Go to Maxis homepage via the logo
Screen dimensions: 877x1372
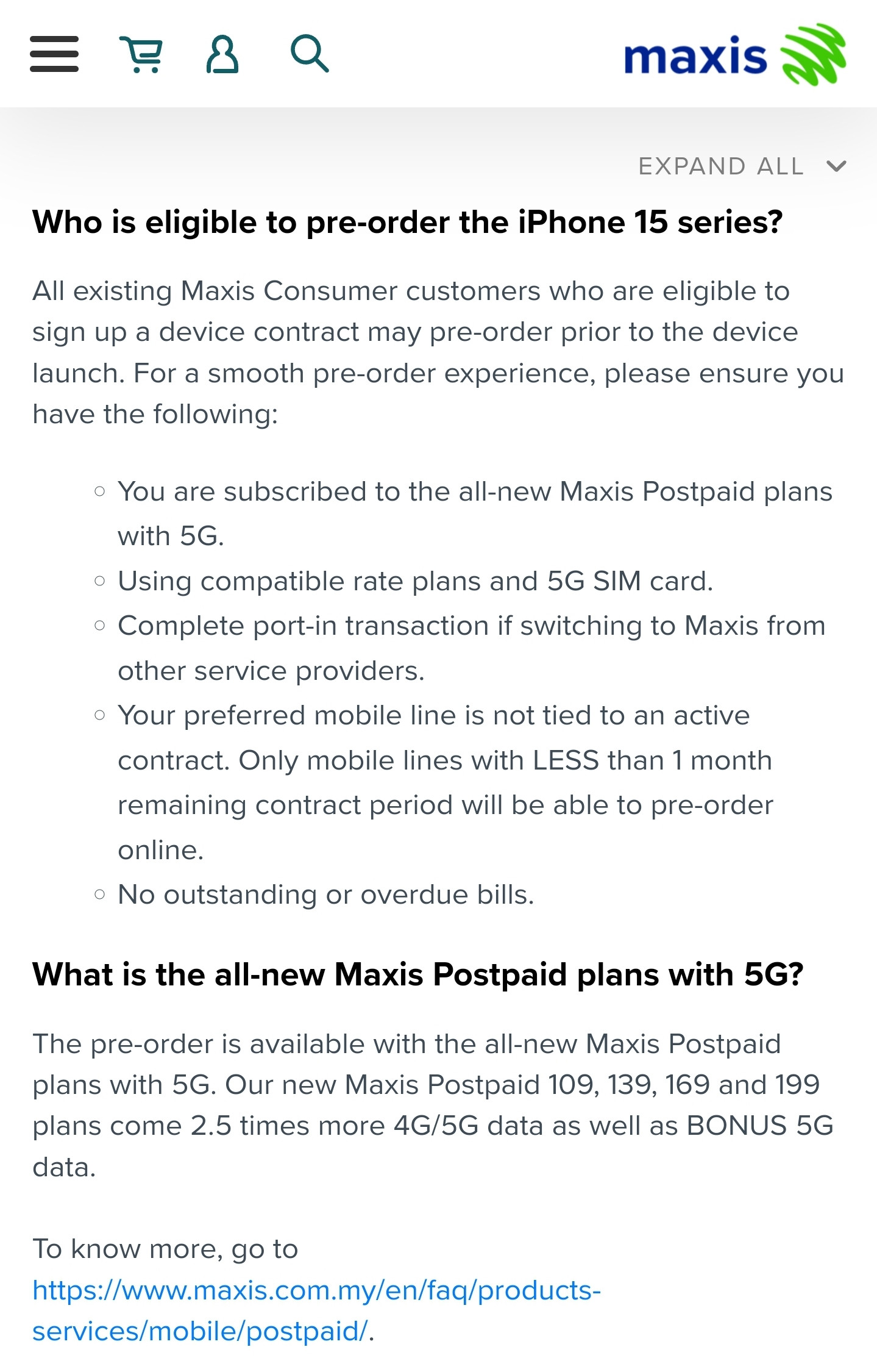tap(734, 55)
